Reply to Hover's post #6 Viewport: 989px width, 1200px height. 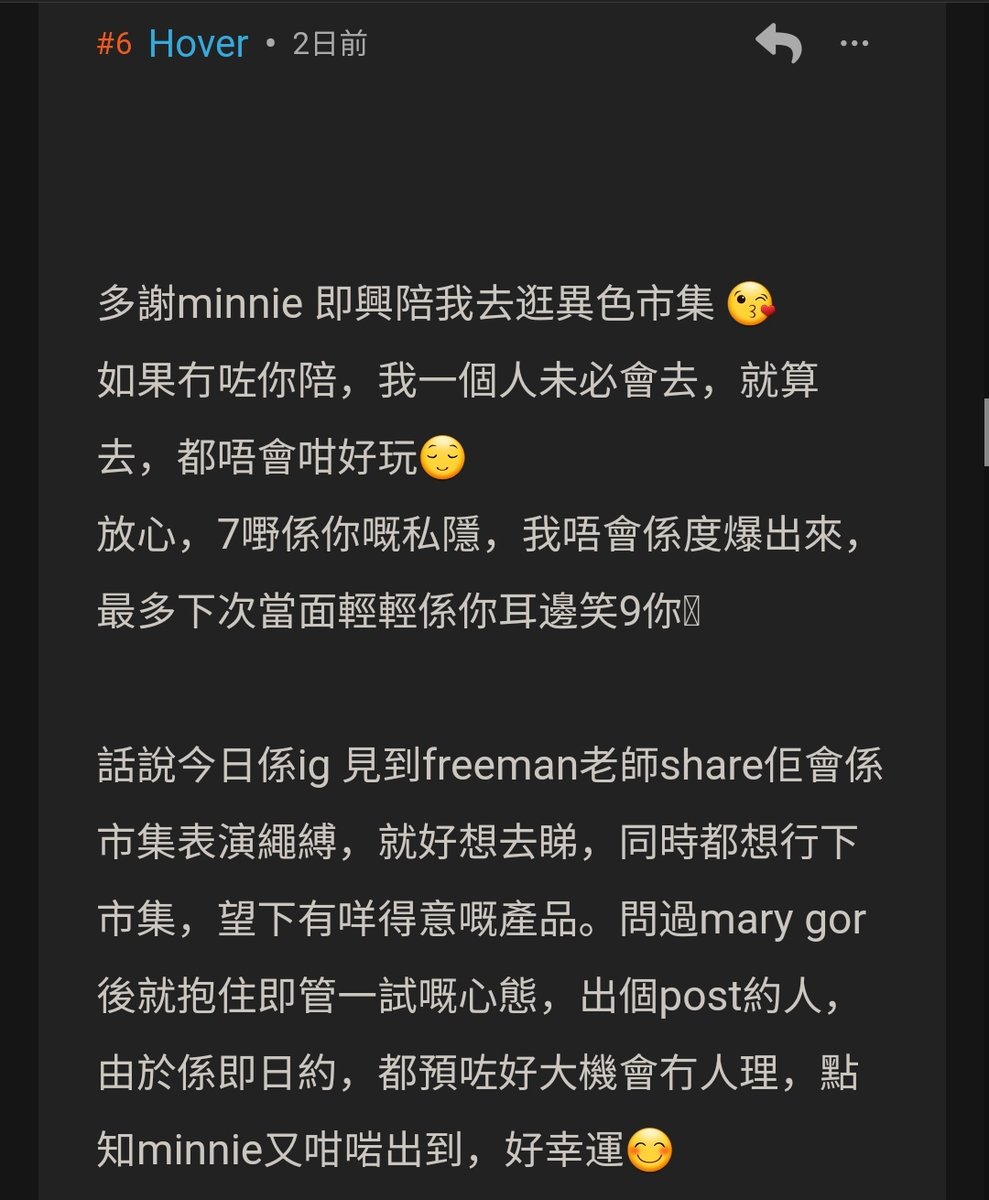[778, 44]
